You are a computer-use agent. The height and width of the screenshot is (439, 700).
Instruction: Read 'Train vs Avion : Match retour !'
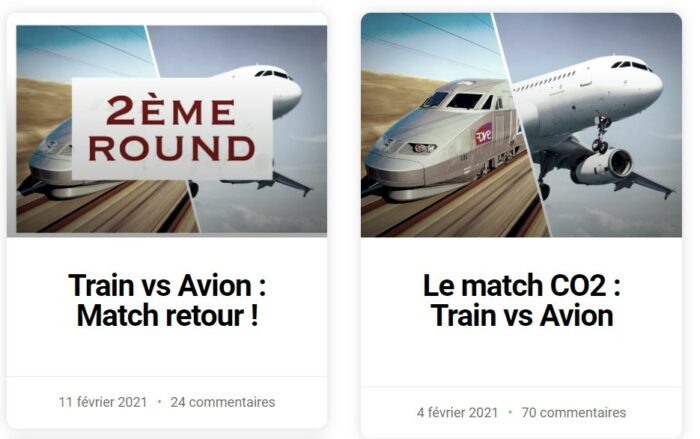point(166,301)
